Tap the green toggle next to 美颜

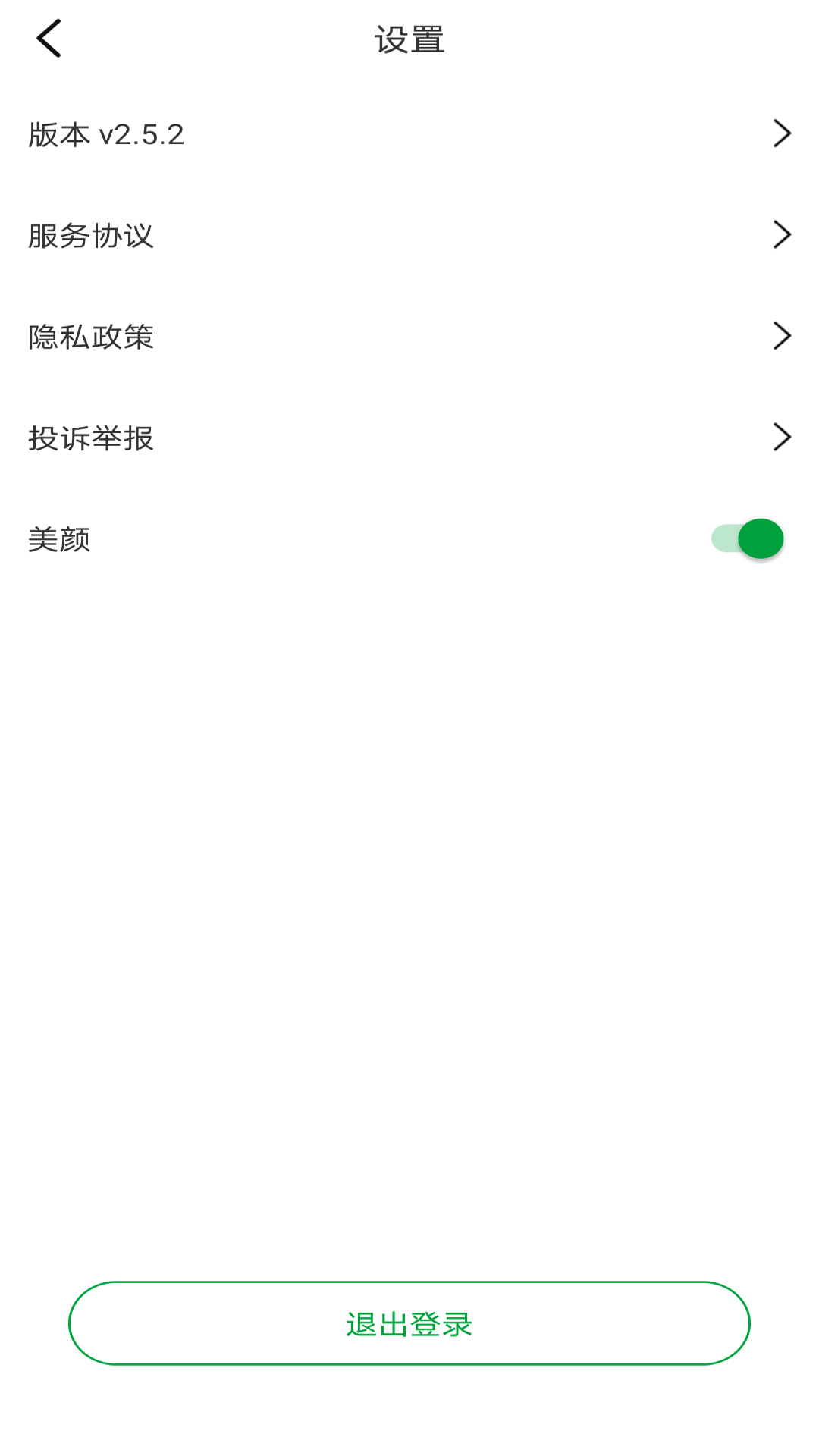pyautogui.click(x=747, y=538)
